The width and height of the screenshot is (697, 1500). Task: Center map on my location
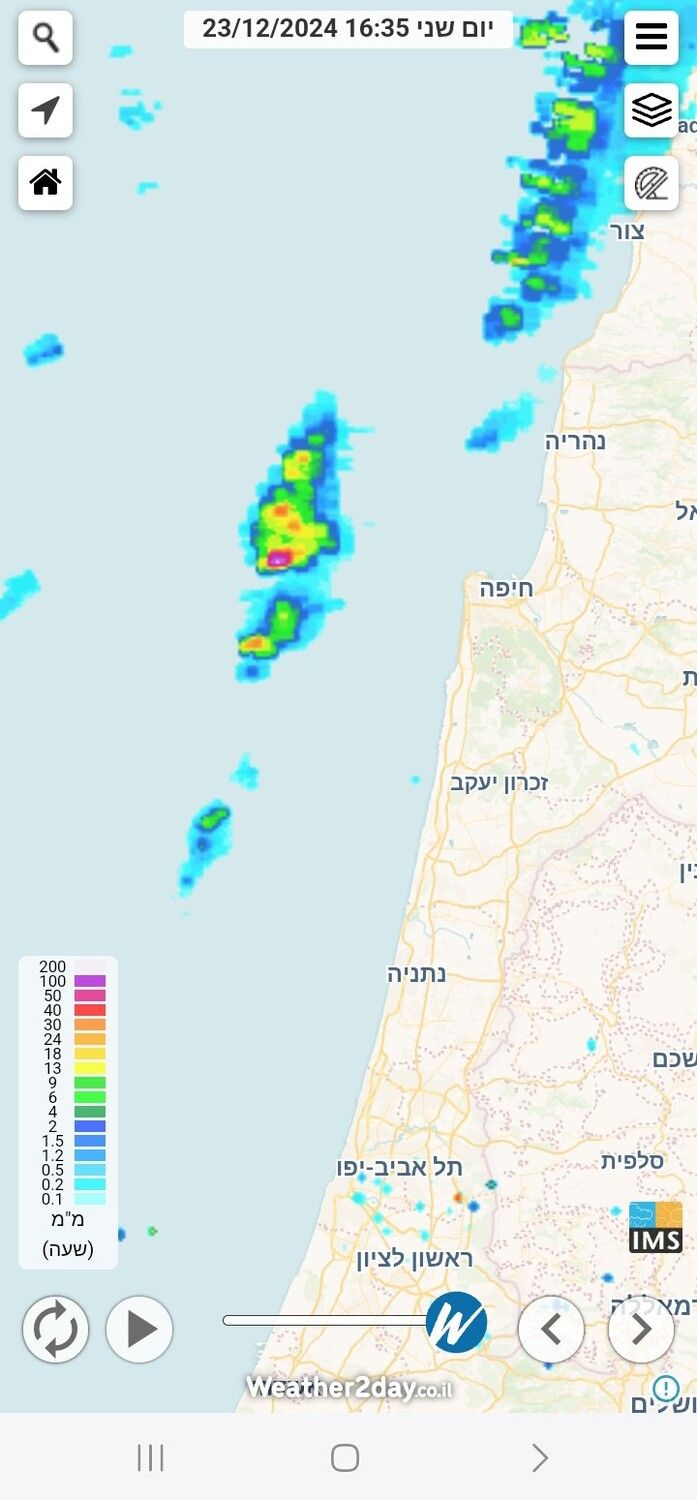tap(45, 110)
